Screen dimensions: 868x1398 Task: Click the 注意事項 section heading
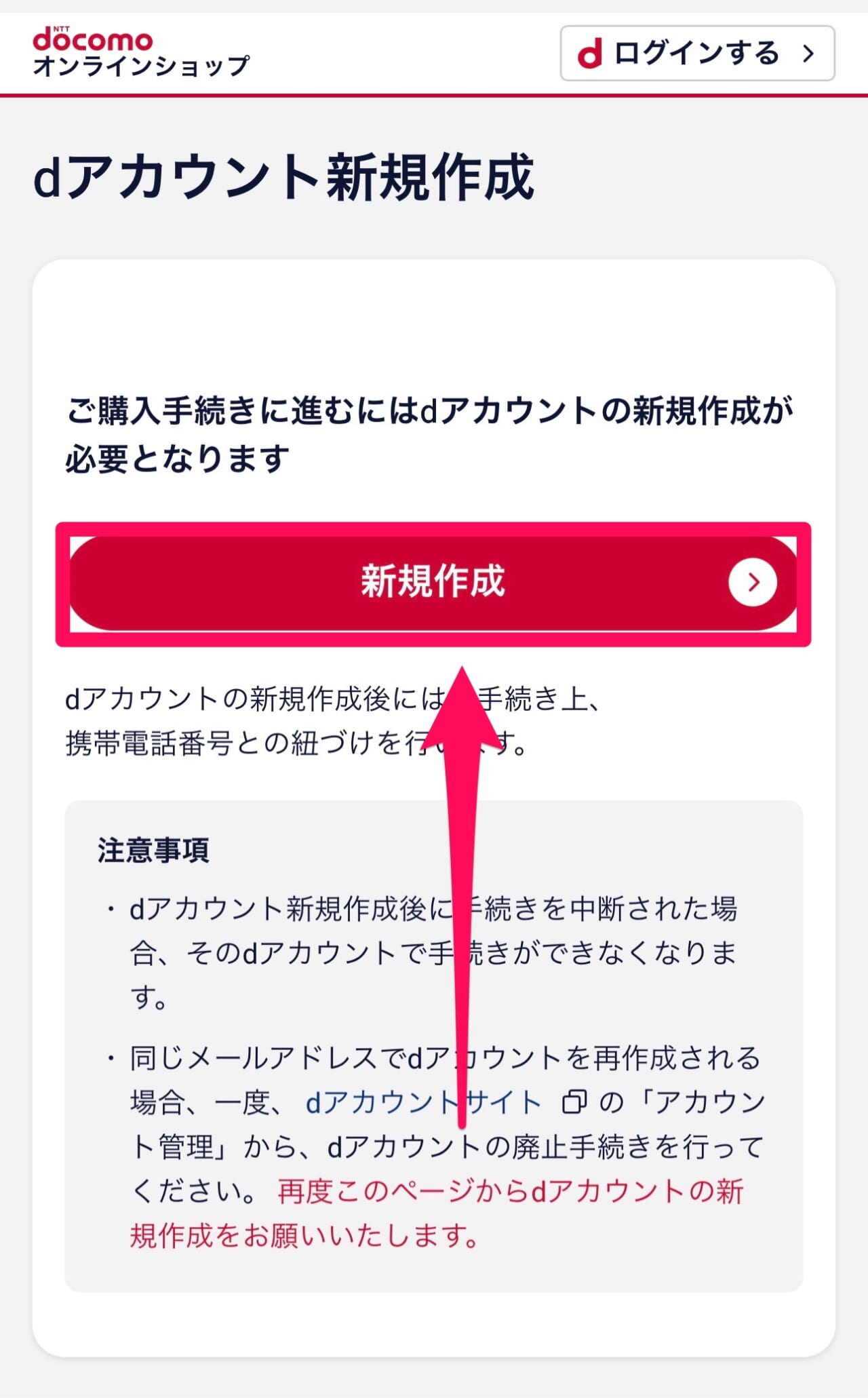pos(153,851)
